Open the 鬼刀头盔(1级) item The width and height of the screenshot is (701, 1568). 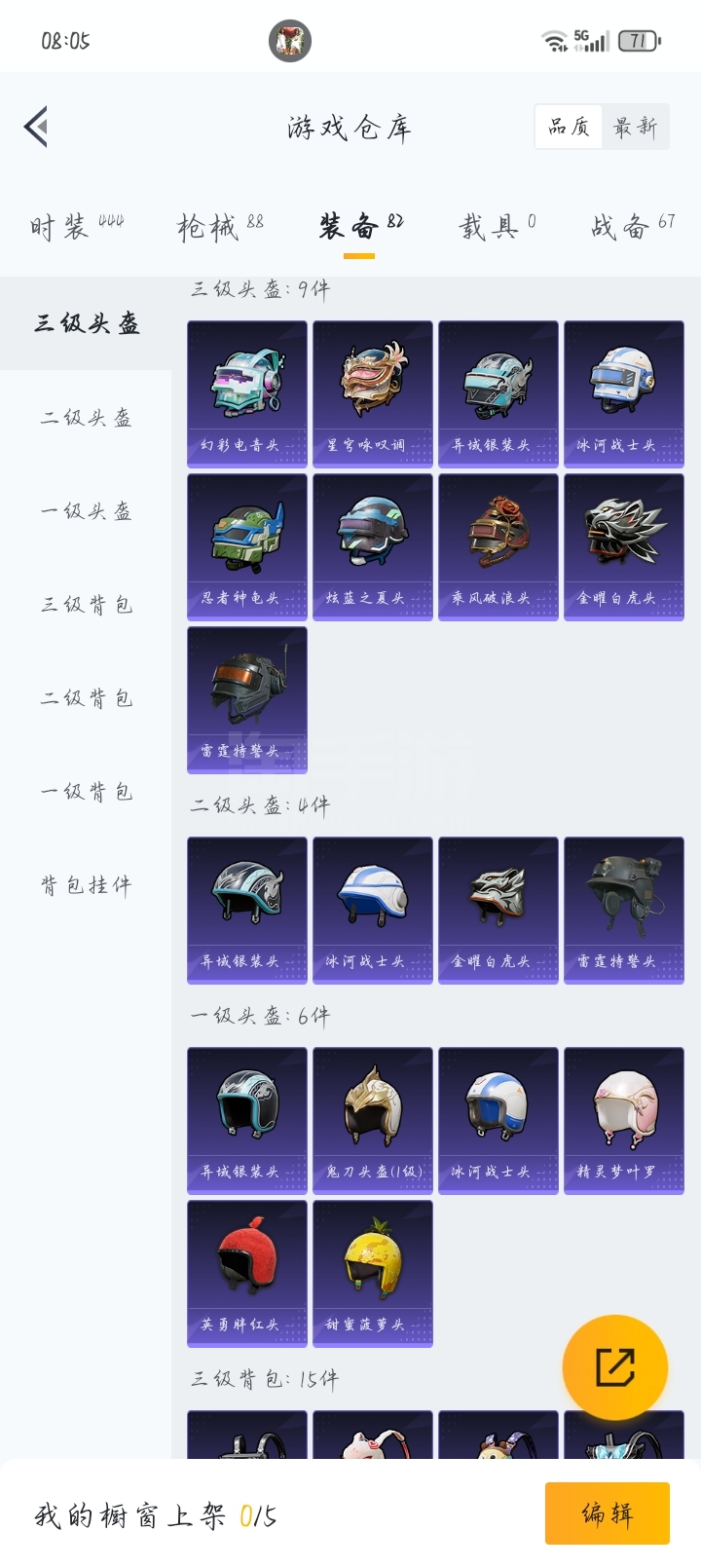(373, 1121)
